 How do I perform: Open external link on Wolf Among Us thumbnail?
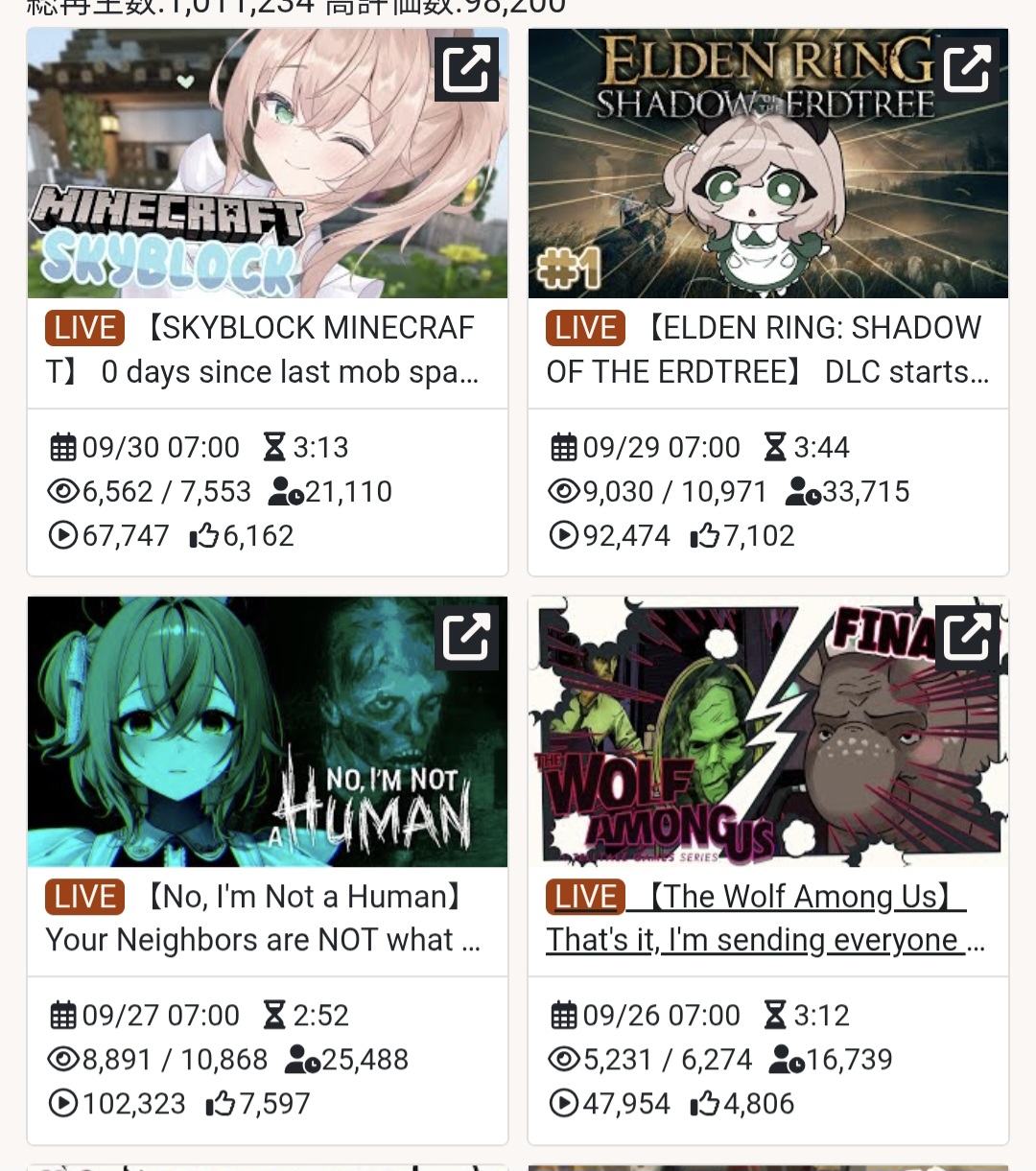click(x=967, y=637)
